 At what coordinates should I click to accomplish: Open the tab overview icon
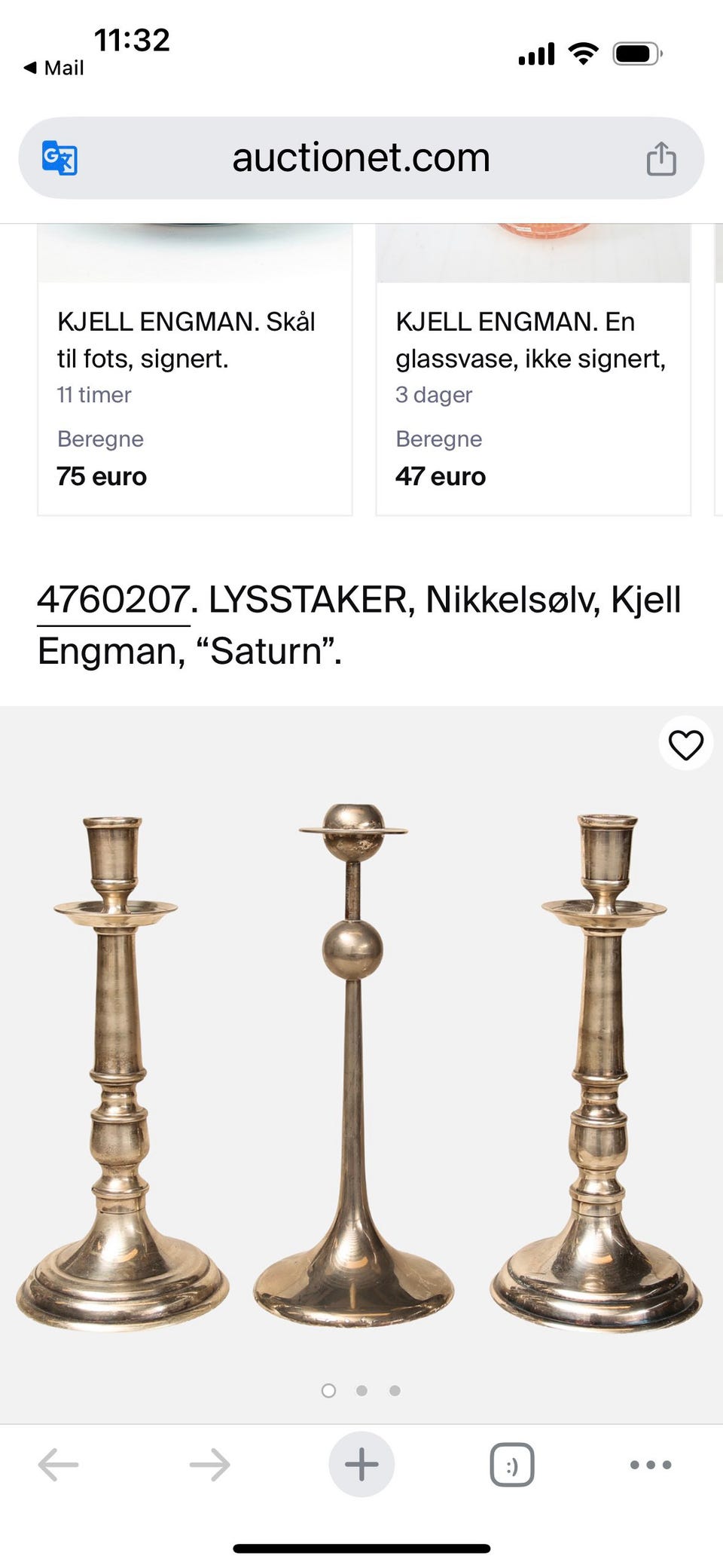point(511,1465)
